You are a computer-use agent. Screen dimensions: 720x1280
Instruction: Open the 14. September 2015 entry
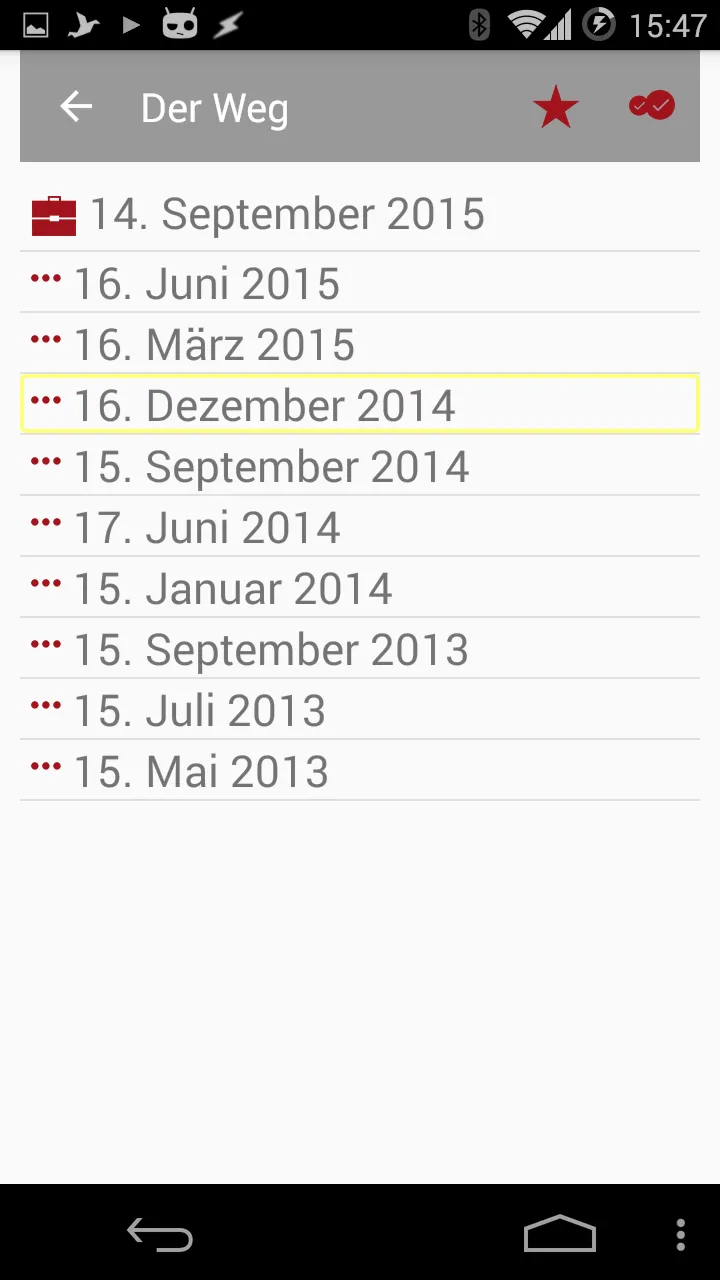pyautogui.click(x=287, y=215)
